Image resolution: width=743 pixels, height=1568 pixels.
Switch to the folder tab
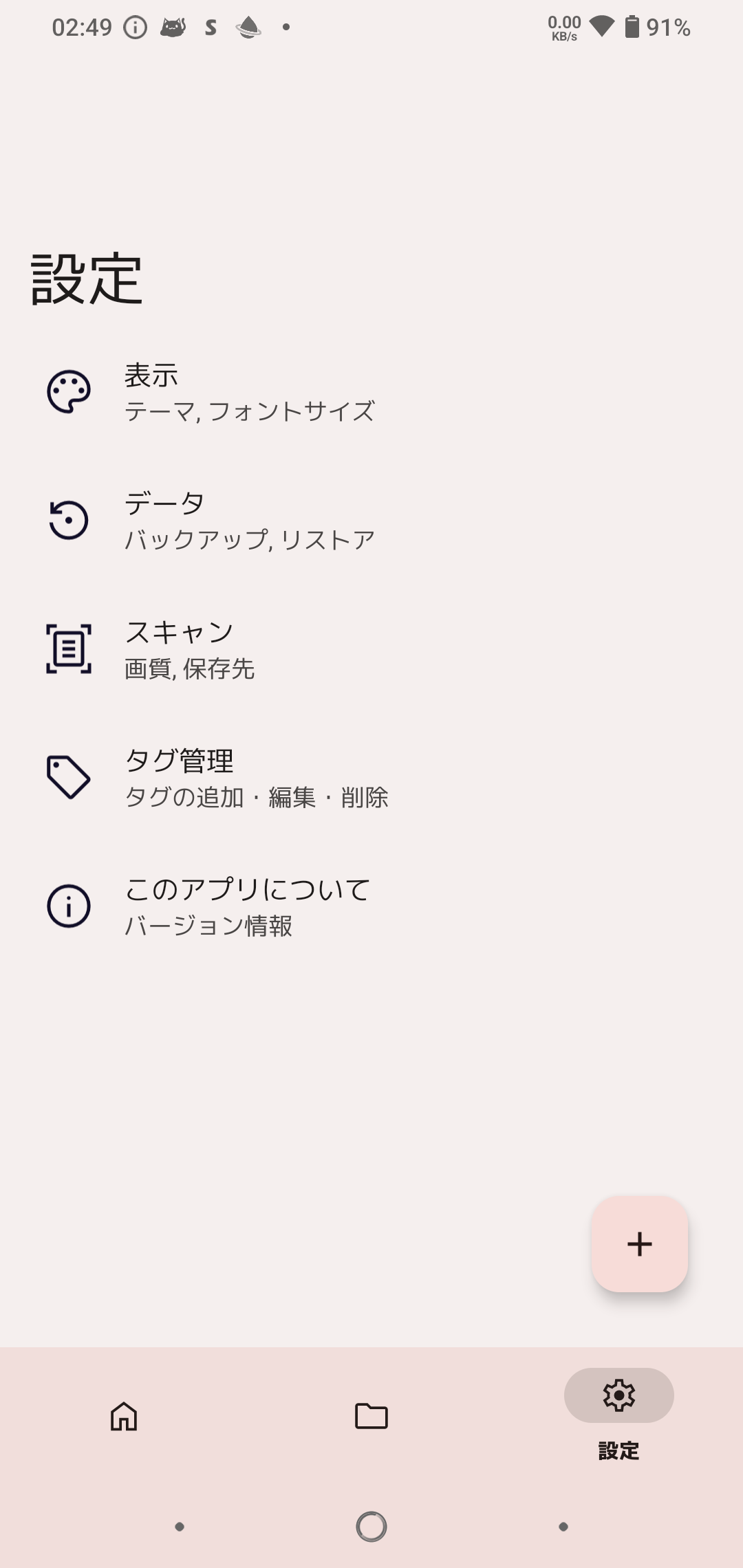click(x=371, y=1416)
